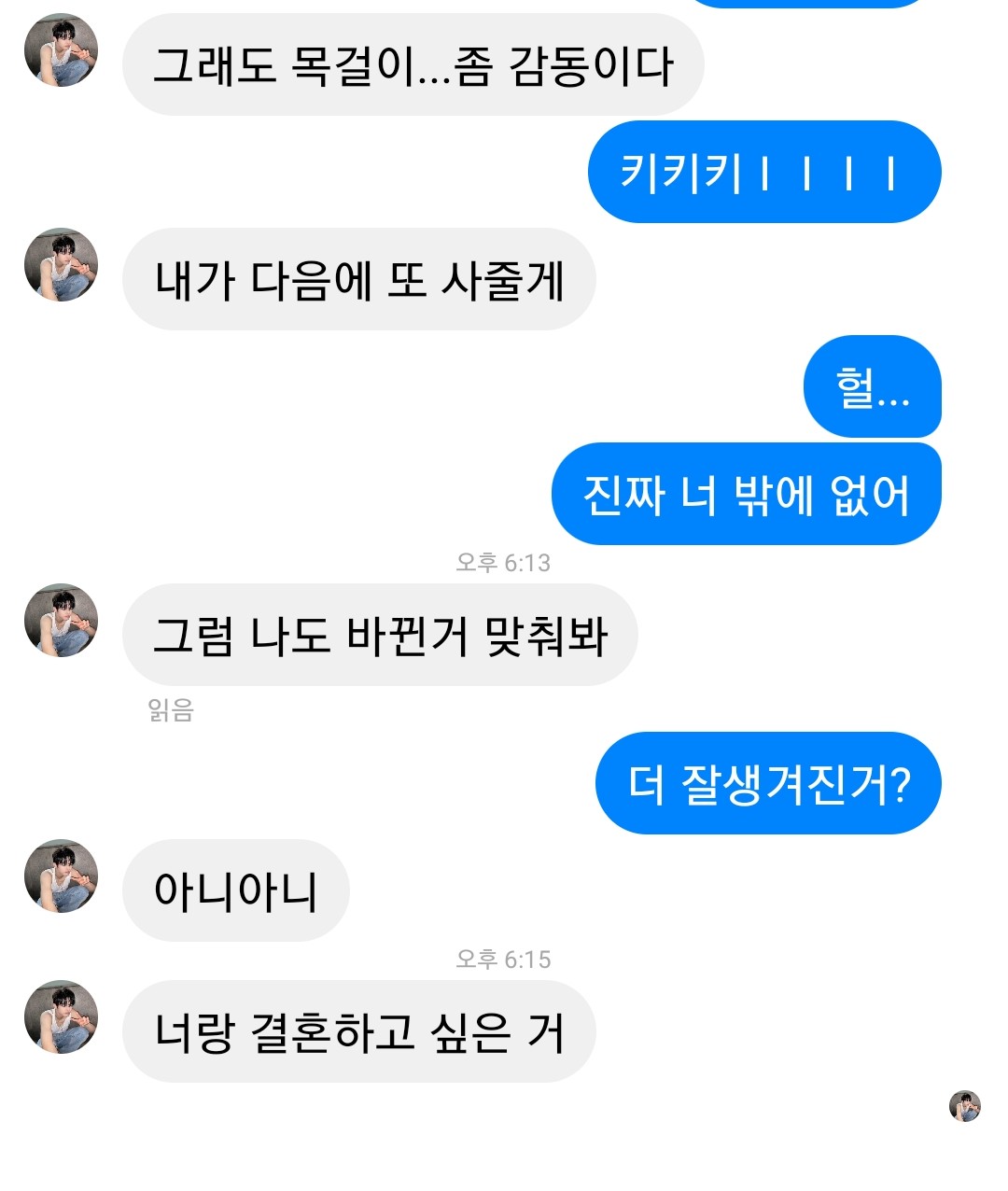Viewport: 1008px width, 1191px height.
Task: Tap avatar beside "너랑 결혼하고 싶은 거" message
Action: tap(62, 1017)
